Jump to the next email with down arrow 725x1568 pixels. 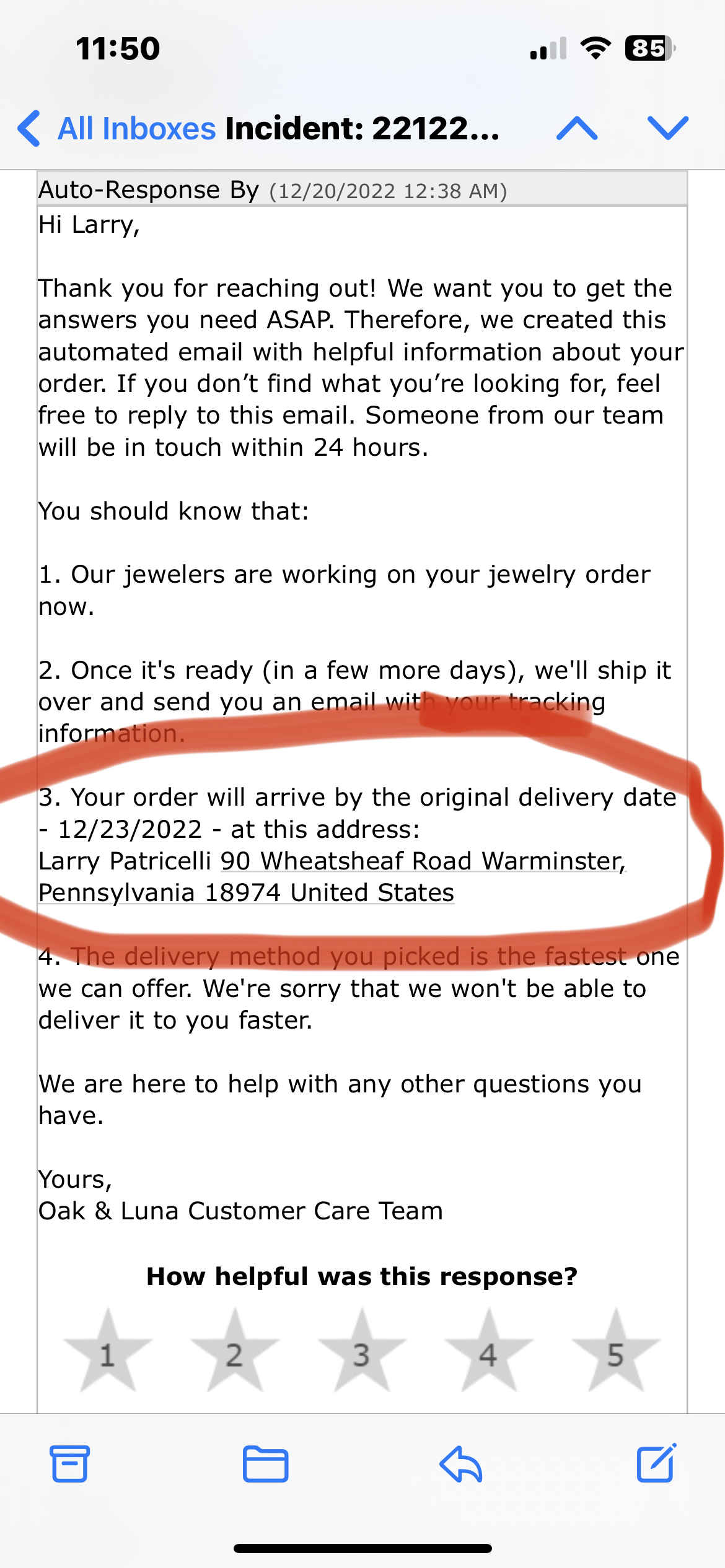tap(667, 128)
